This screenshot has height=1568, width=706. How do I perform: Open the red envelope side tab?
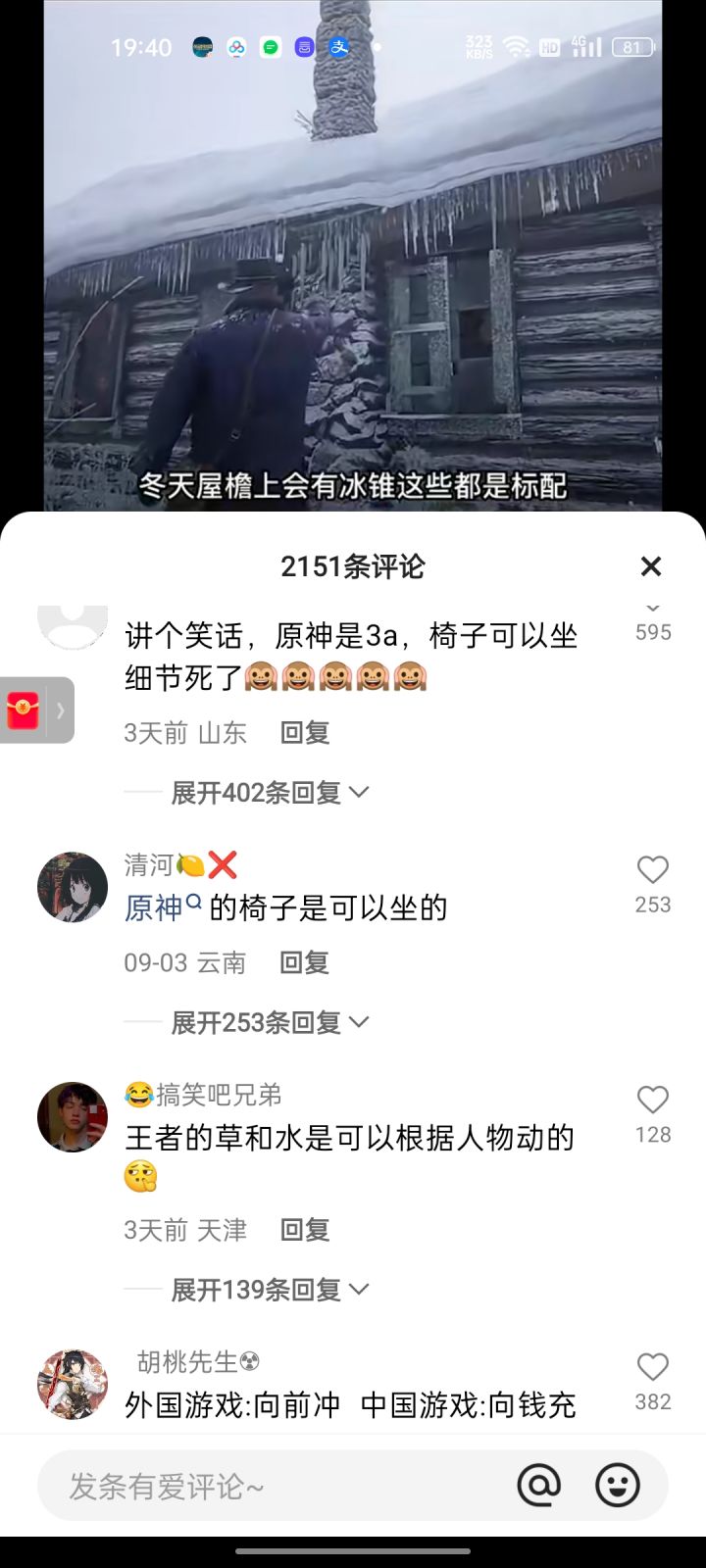36,710
